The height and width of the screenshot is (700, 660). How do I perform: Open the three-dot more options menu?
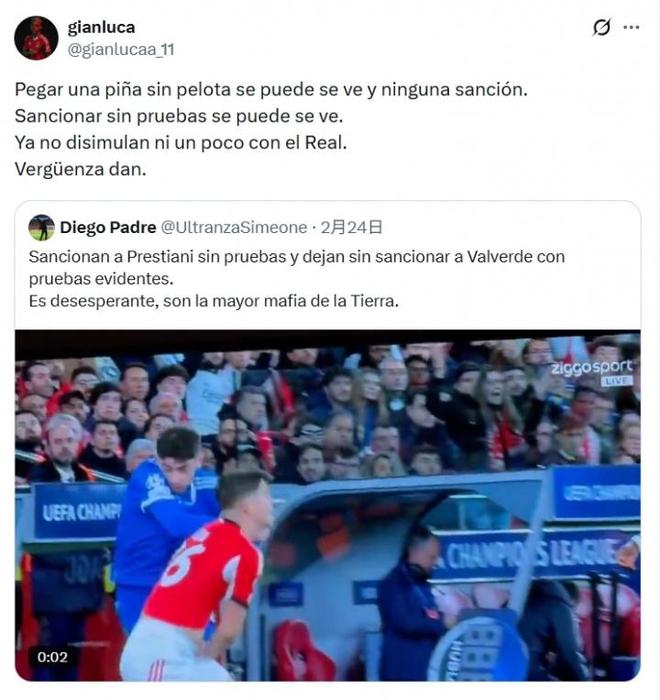631,28
